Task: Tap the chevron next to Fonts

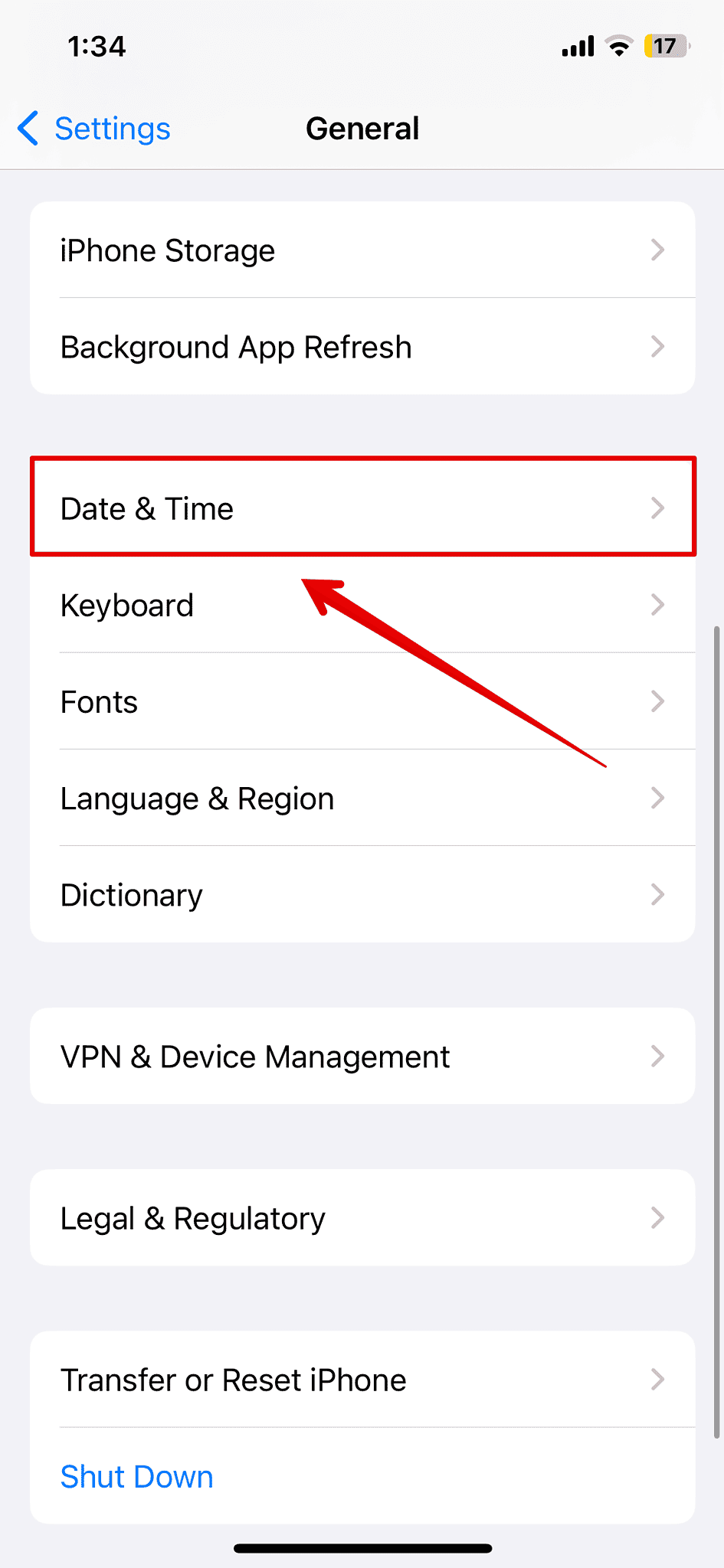Action: (657, 701)
